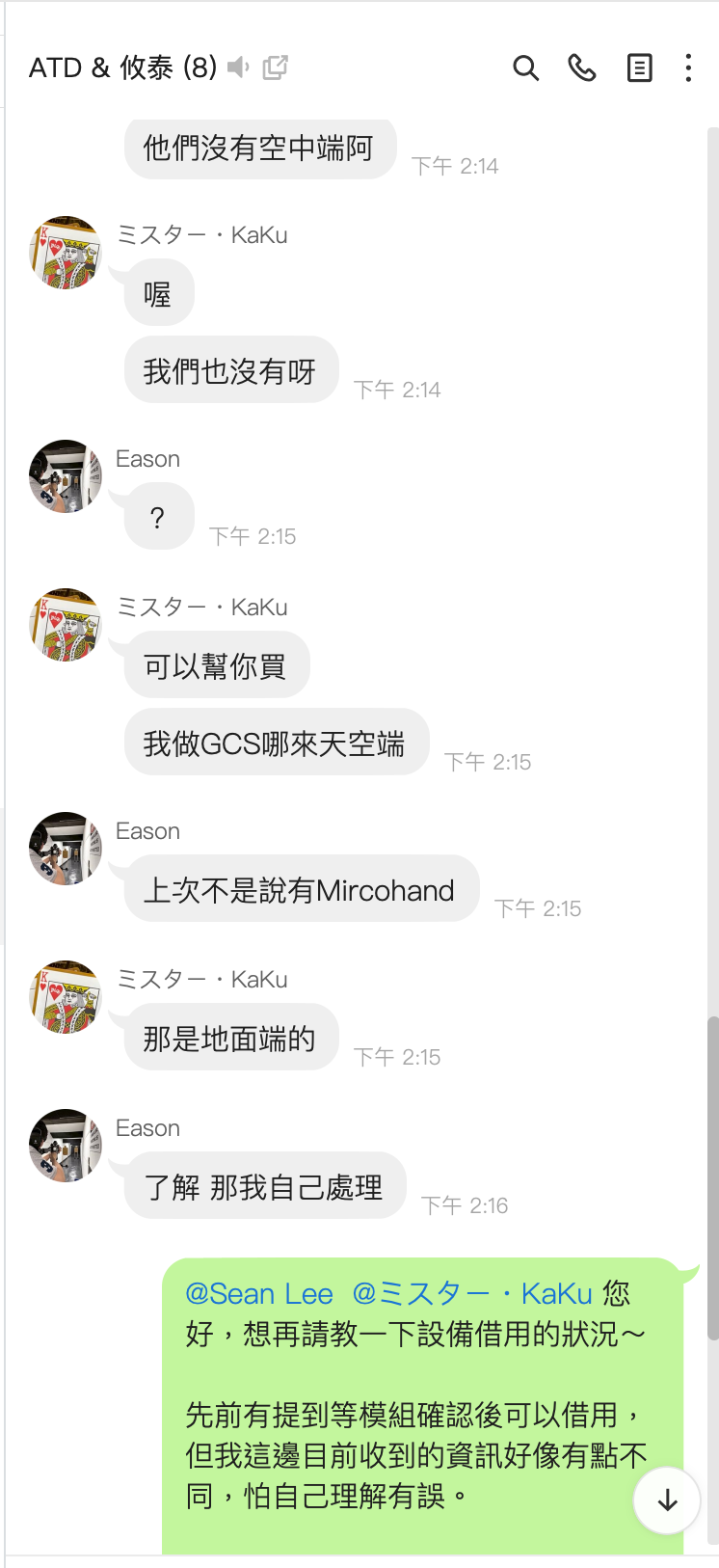Screen dimensions: 719x1568
Task: Start a voice call with the group
Action: click(582, 68)
